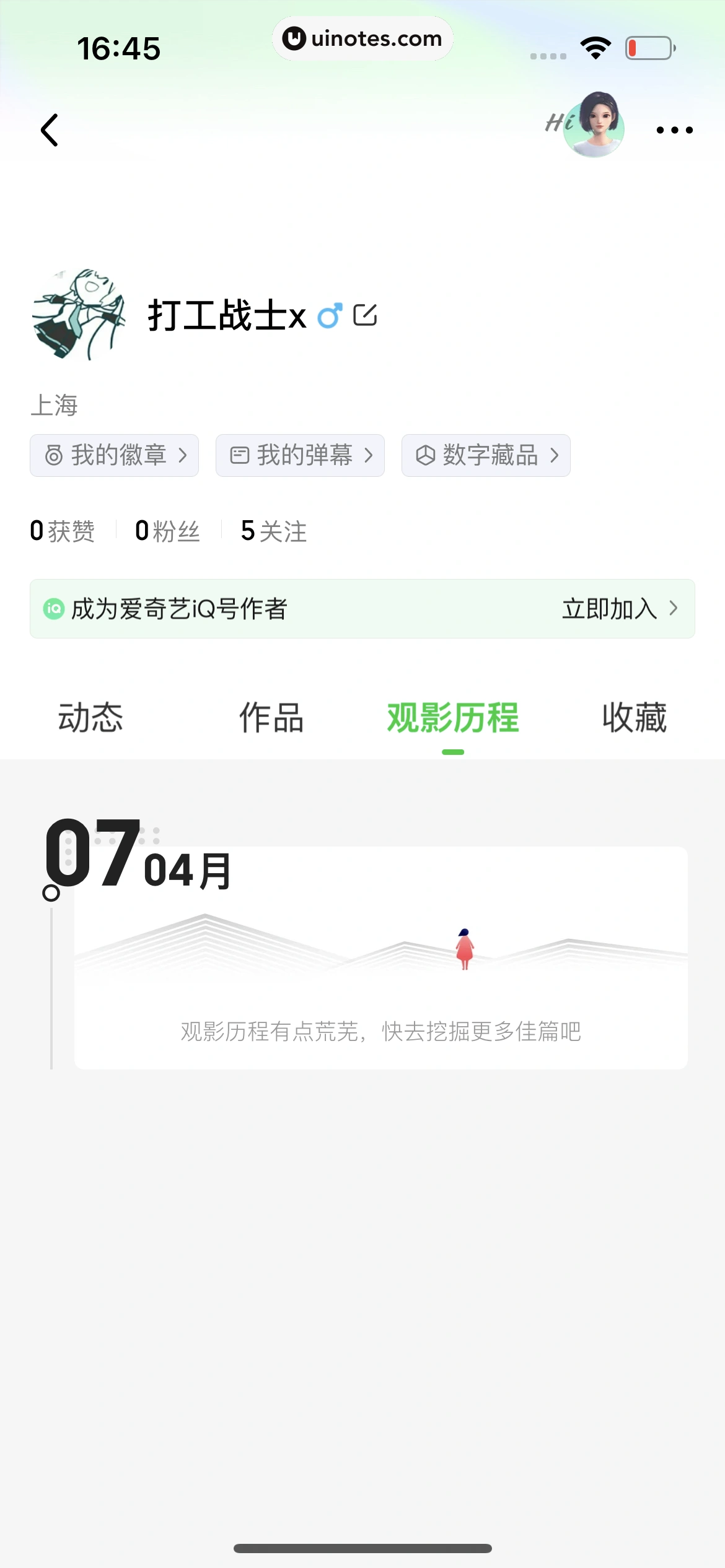Open 我的弹幕 list

301,456
